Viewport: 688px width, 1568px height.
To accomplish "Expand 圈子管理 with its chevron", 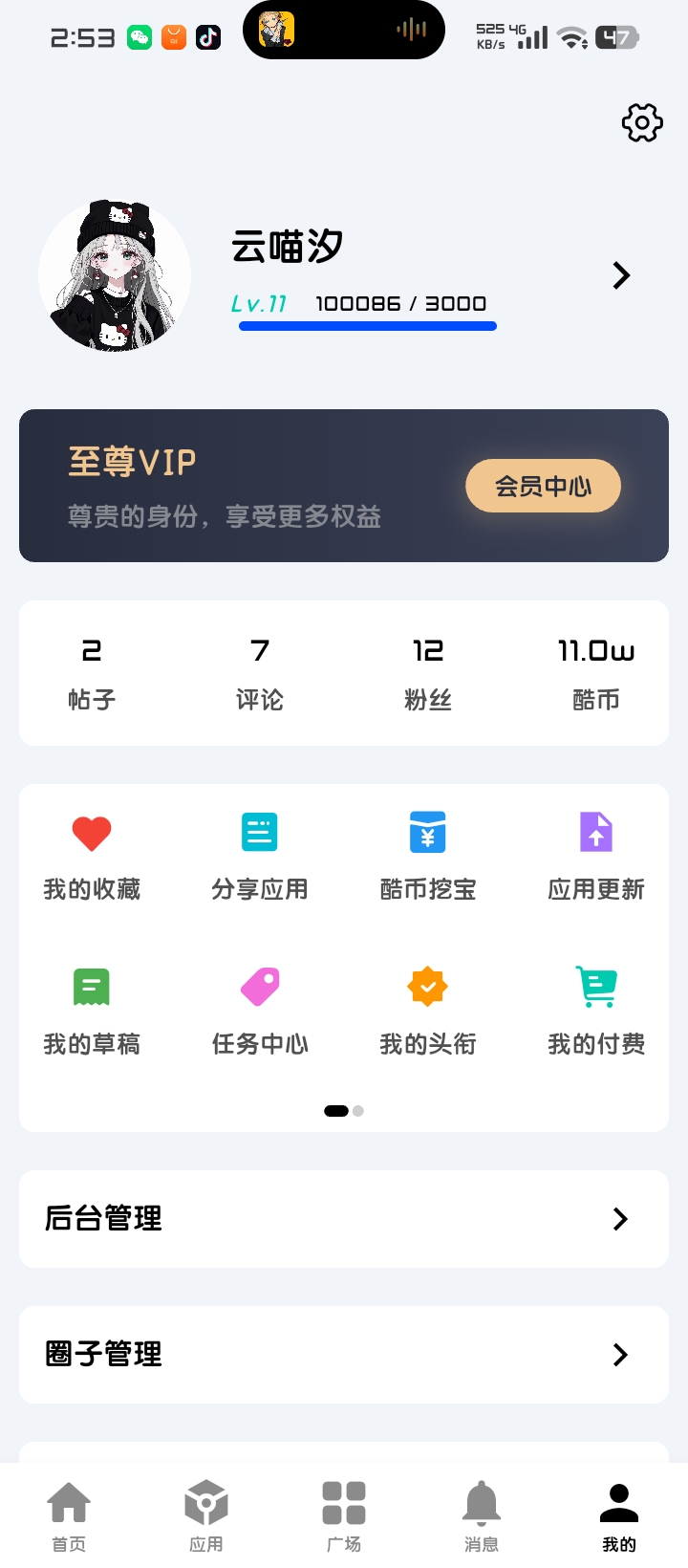I will pos(620,1355).
